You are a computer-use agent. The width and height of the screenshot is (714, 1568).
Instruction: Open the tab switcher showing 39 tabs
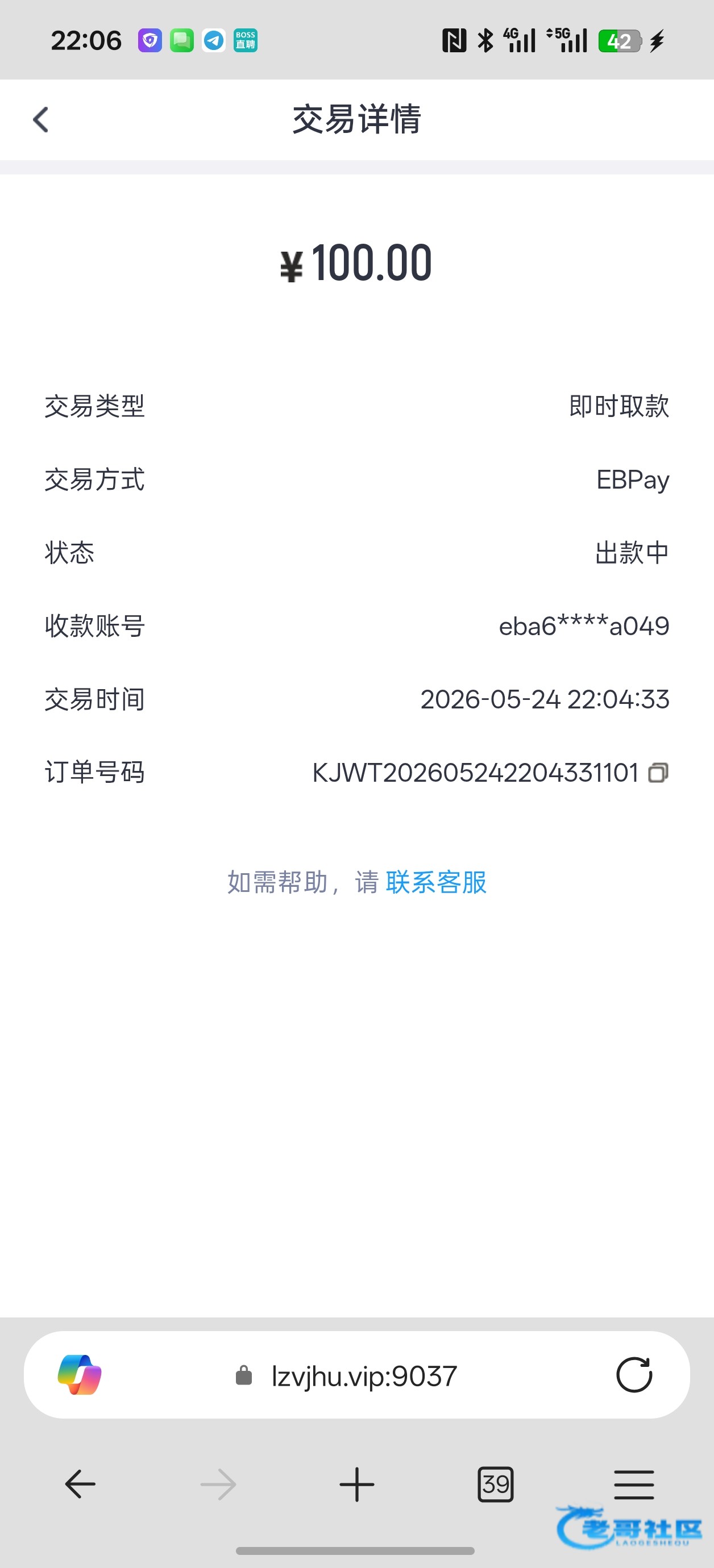coord(495,1484)
